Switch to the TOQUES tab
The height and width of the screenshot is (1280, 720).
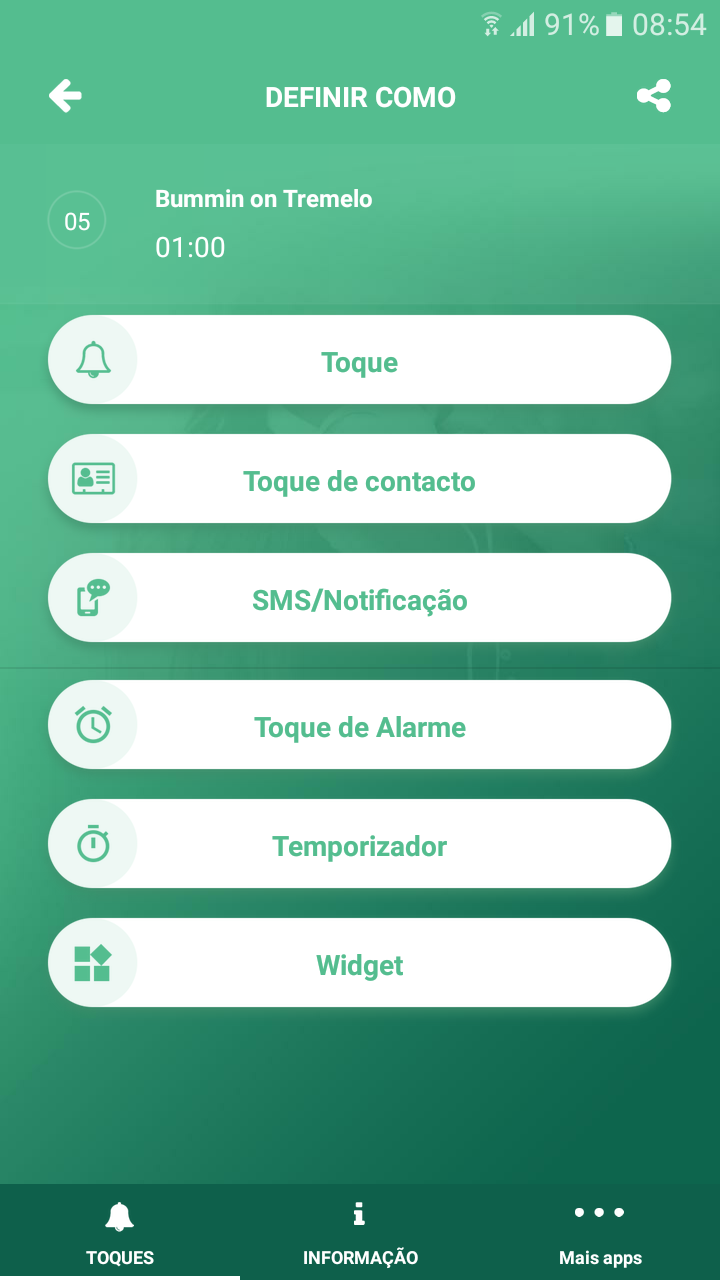tap(120, 1232)
